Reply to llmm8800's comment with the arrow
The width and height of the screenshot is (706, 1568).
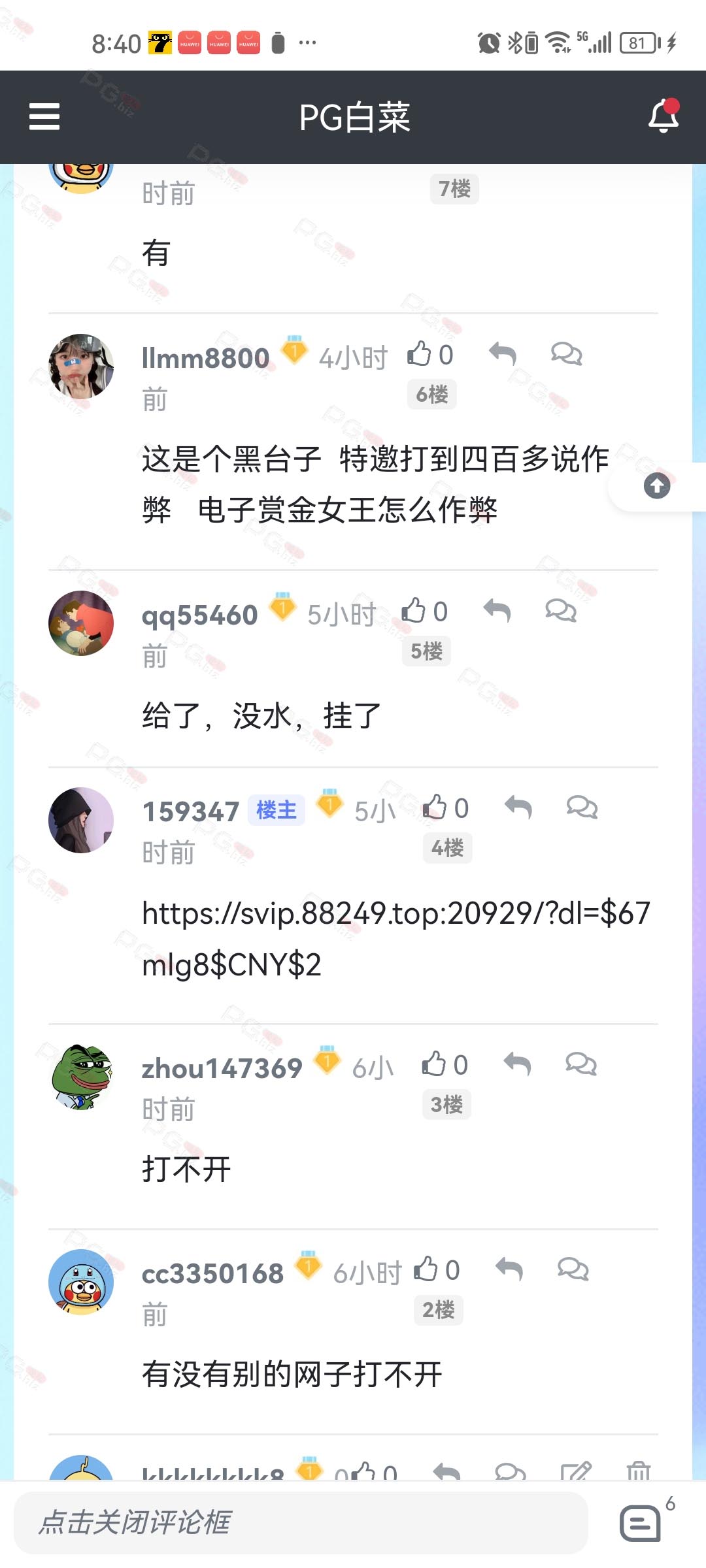tap(503, 354)
